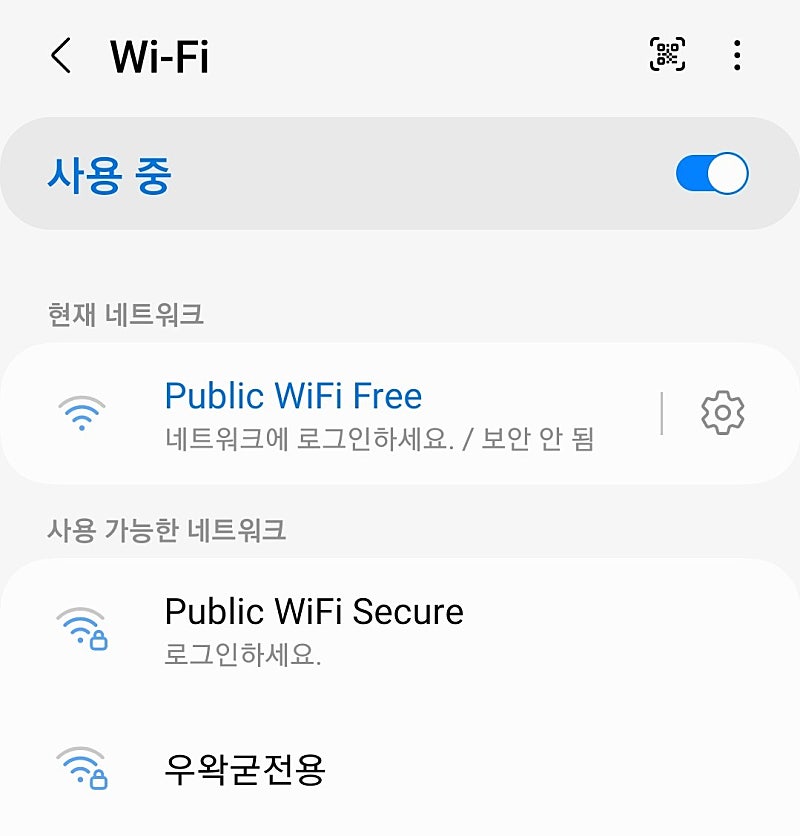Open the QR code scanner

(667, 55)
